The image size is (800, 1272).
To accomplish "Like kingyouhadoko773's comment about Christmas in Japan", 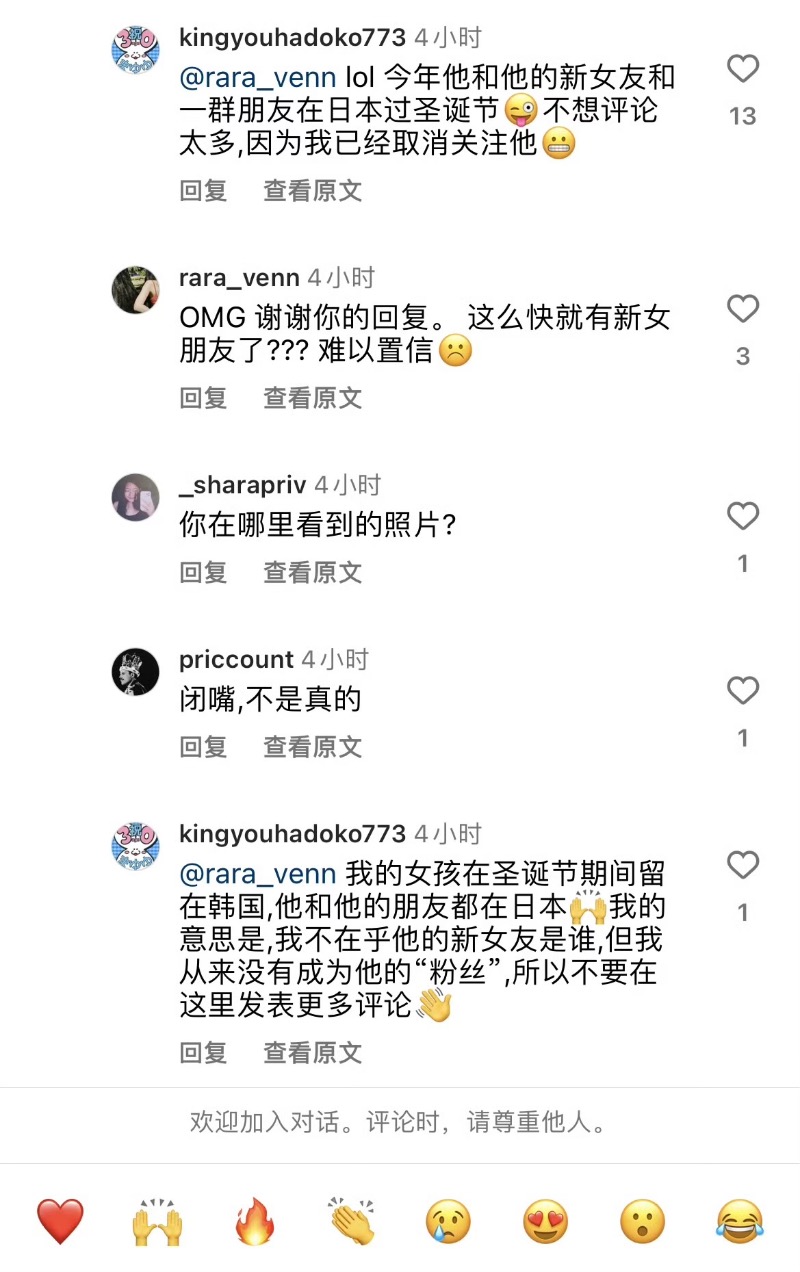I will [x=742, y=70].
